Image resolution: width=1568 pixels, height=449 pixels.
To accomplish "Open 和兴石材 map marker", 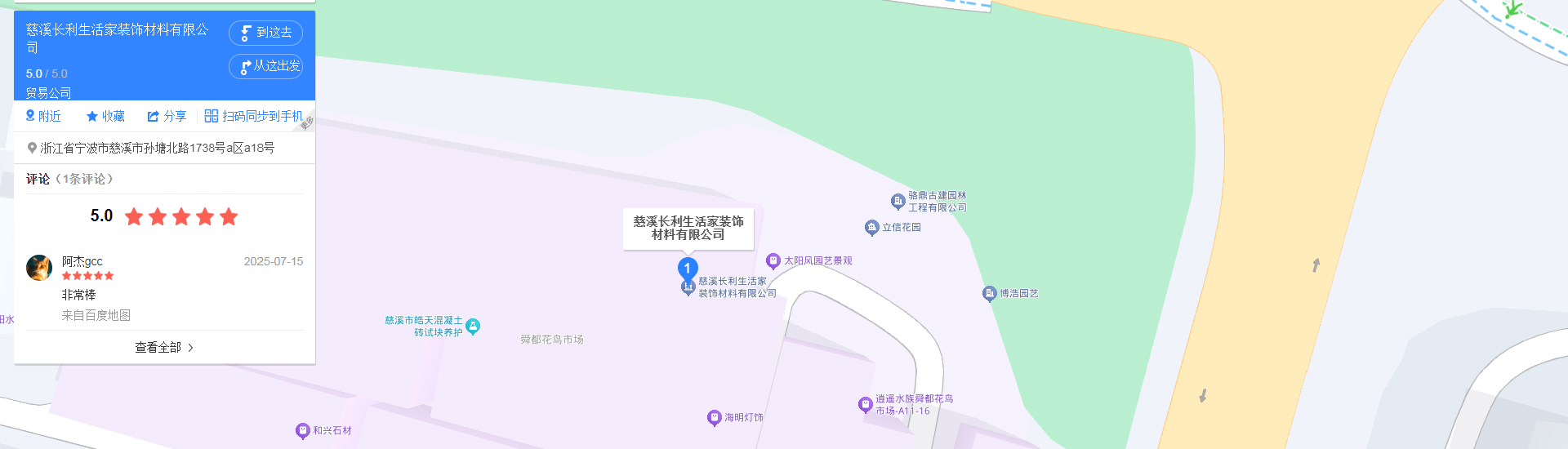I will point(303,430).
